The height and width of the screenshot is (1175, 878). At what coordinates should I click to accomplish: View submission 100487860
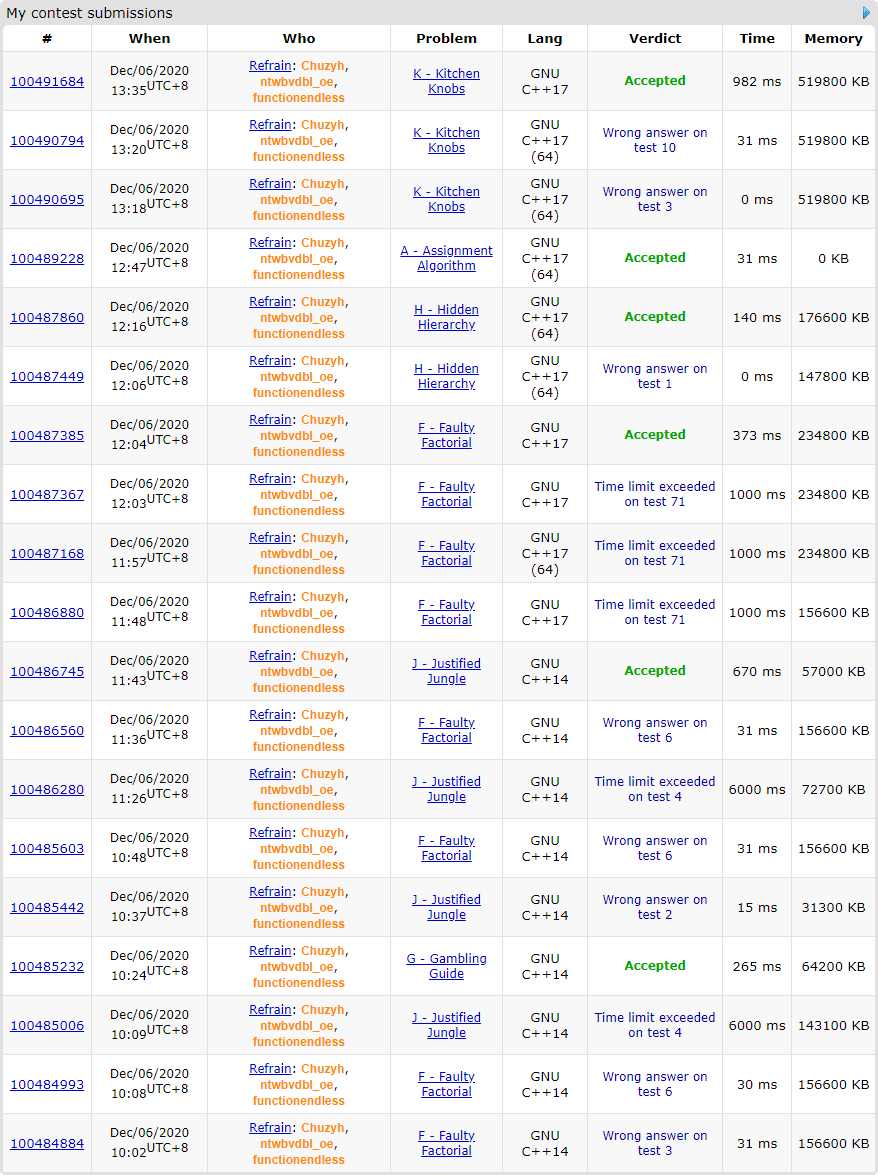point(47,317)
